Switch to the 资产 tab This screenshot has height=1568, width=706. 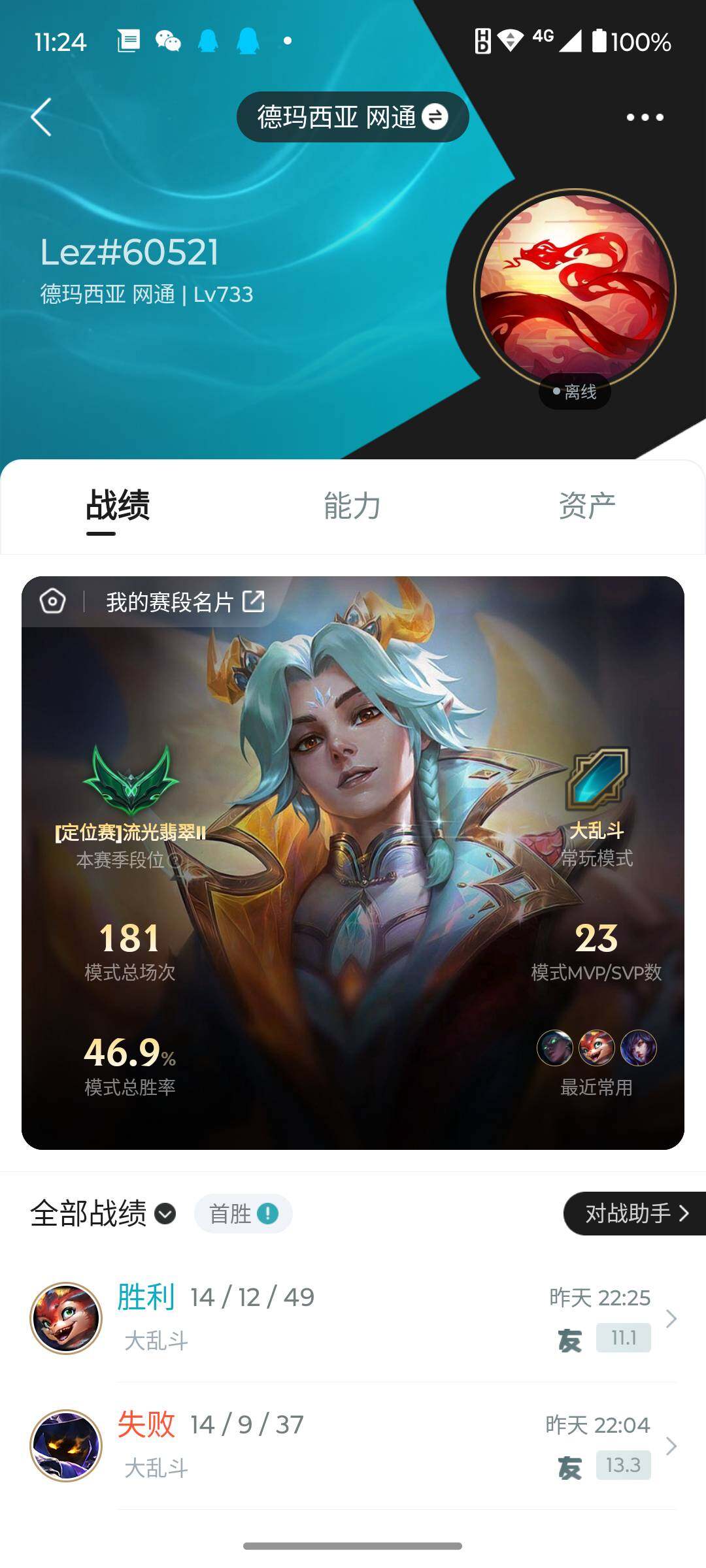click(586, 506)
